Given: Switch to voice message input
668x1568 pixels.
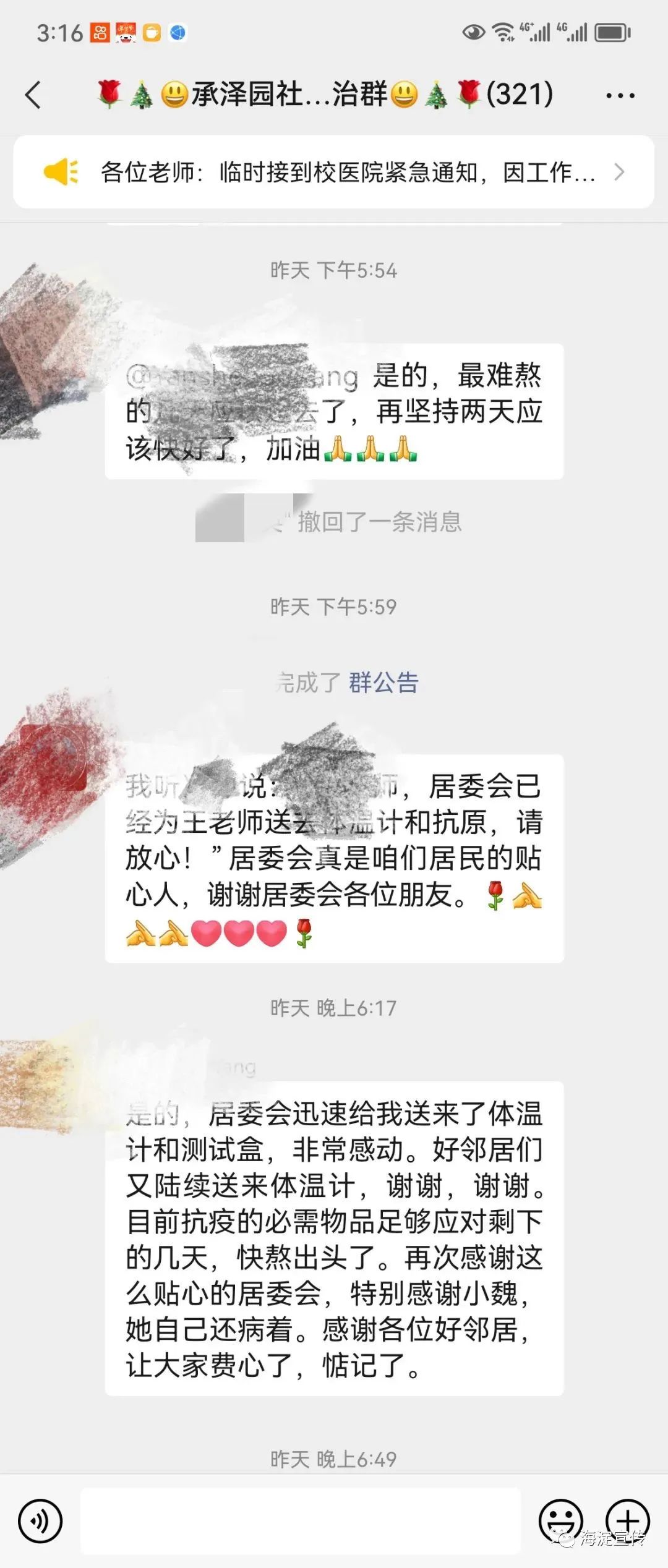Looking at the screenshot, I should [x=40, y=1520].
